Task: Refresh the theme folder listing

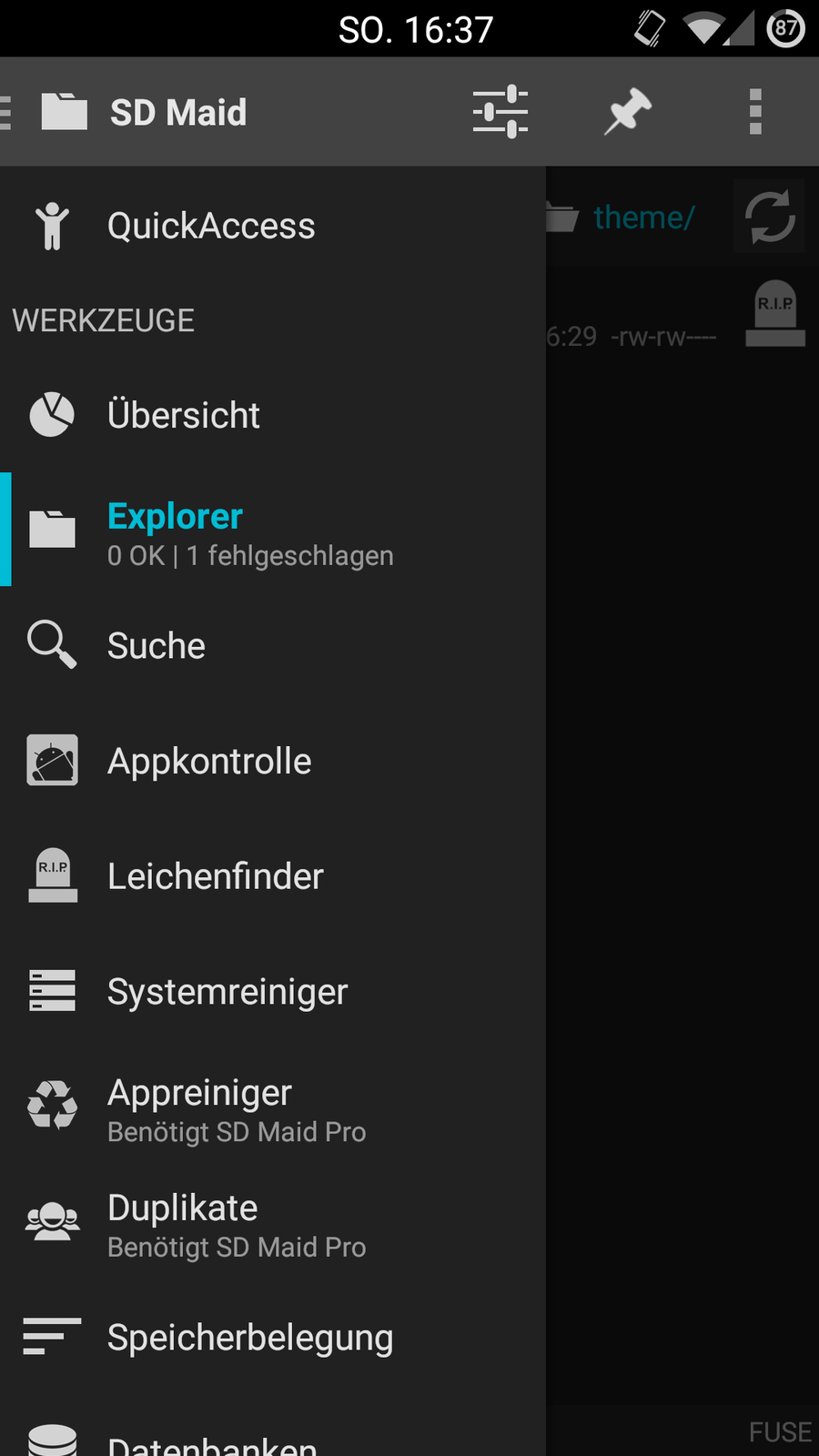Action: coord(769,217)
